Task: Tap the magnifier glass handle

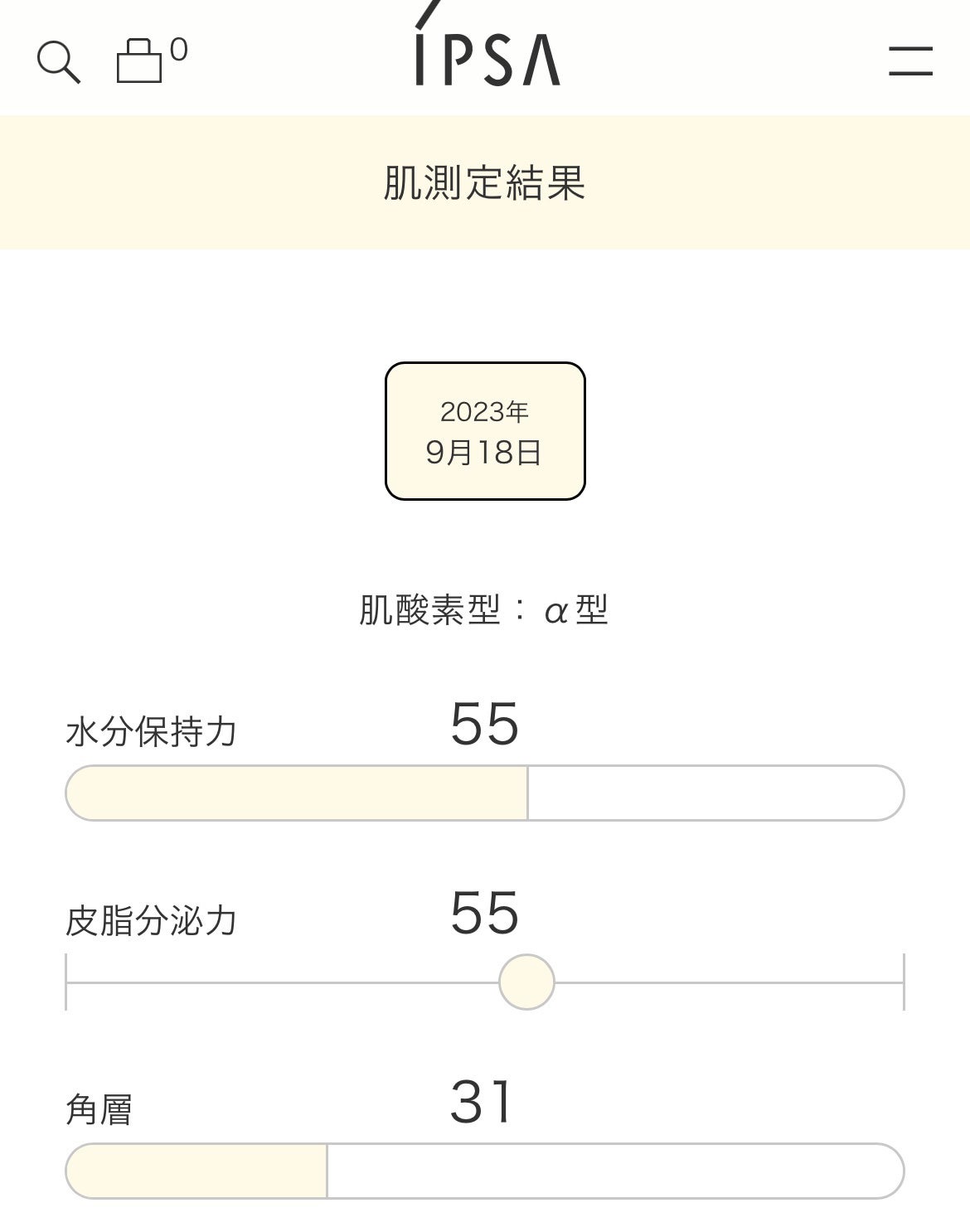Action: coord(74,78)
